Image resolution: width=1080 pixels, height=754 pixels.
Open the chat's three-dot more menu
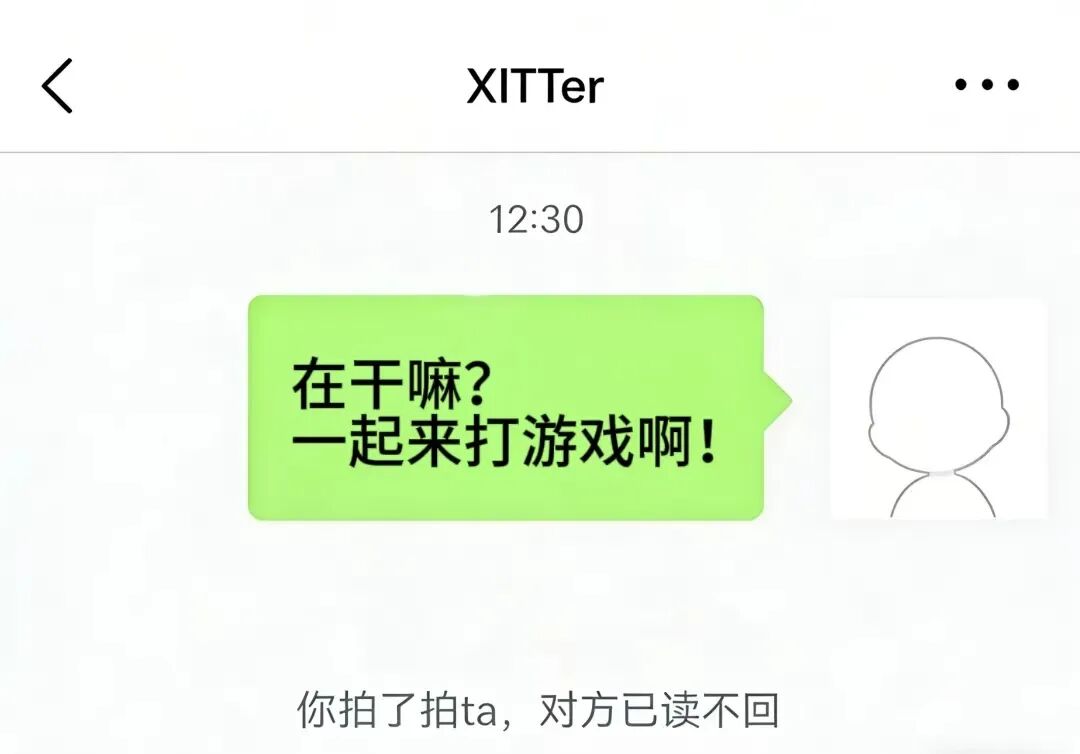(986, 85)
